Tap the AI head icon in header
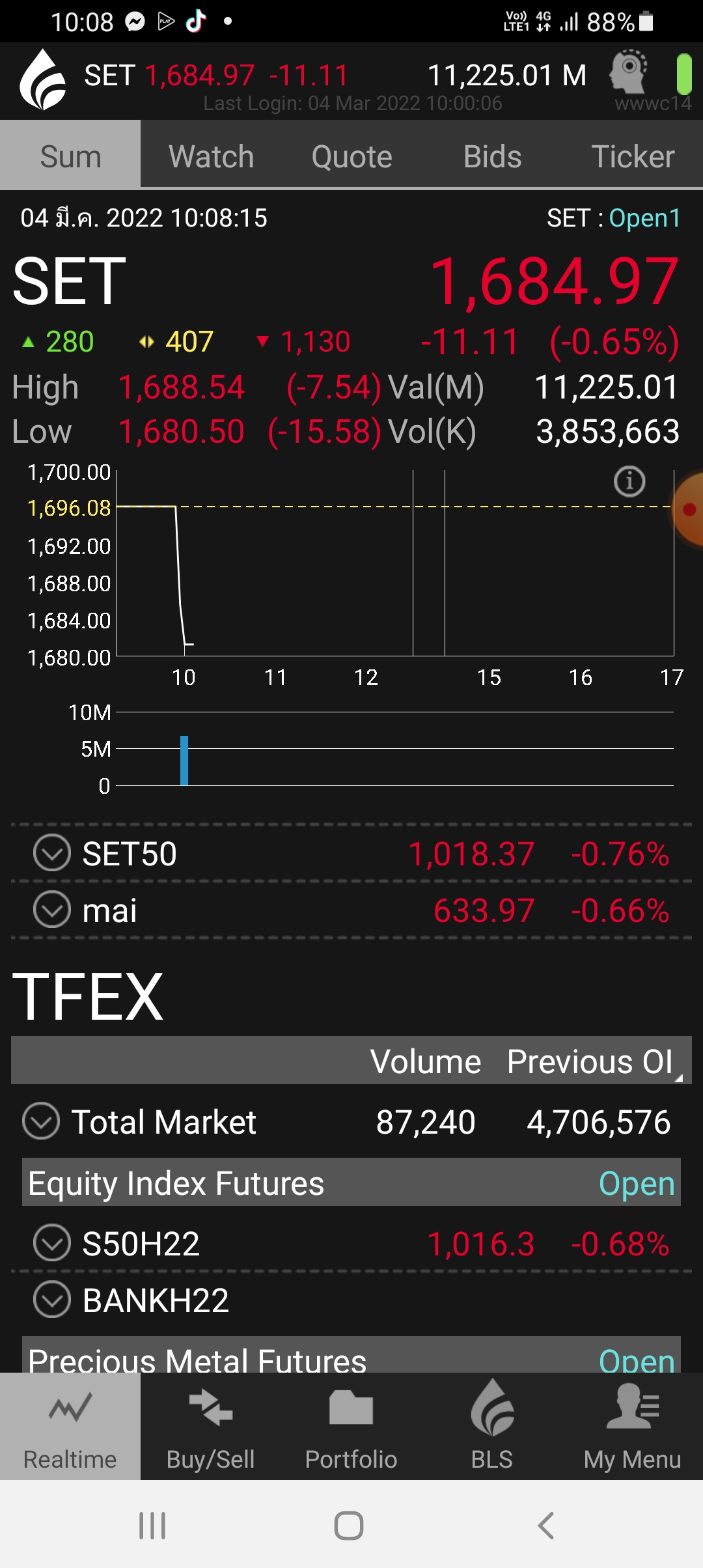The image size is (703, 1568). coord(628,72)
